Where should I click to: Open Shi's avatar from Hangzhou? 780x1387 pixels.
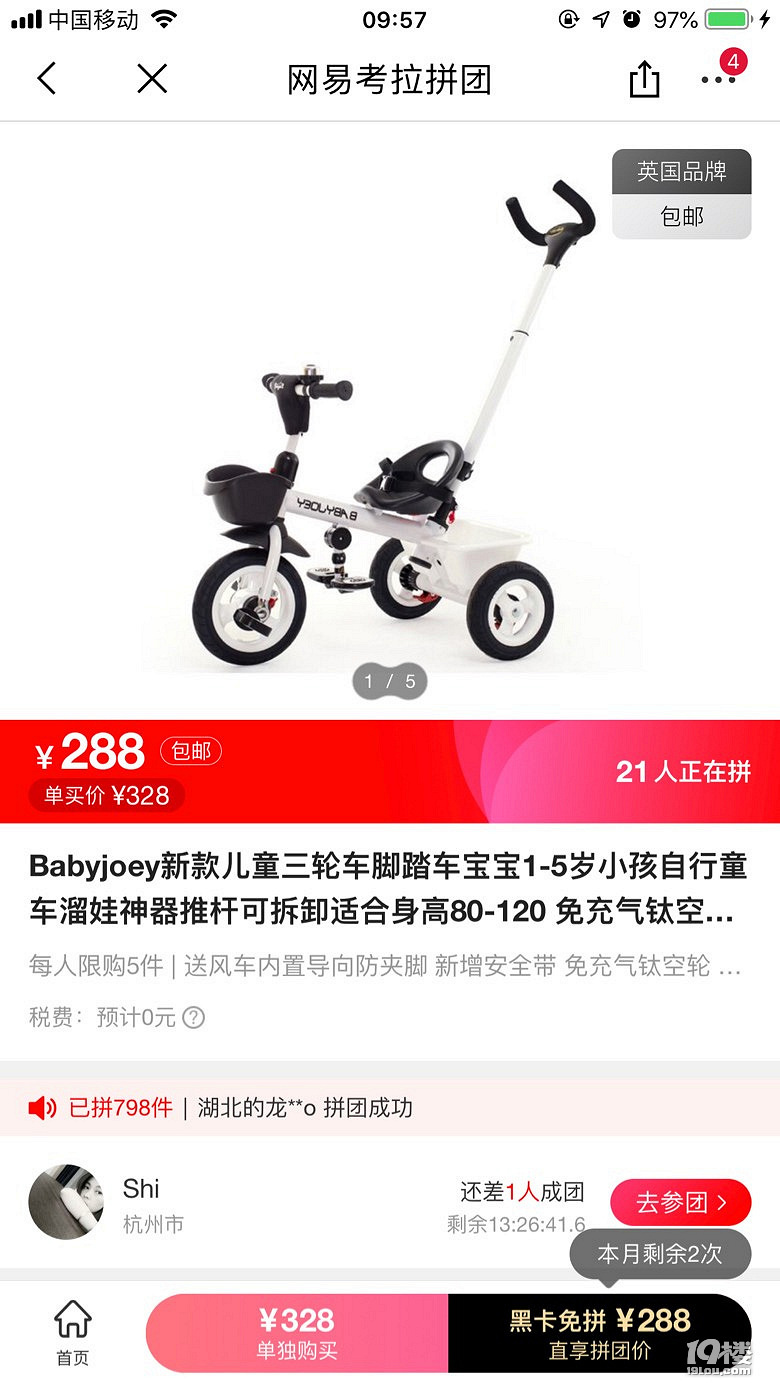(x=66, y=1201)
